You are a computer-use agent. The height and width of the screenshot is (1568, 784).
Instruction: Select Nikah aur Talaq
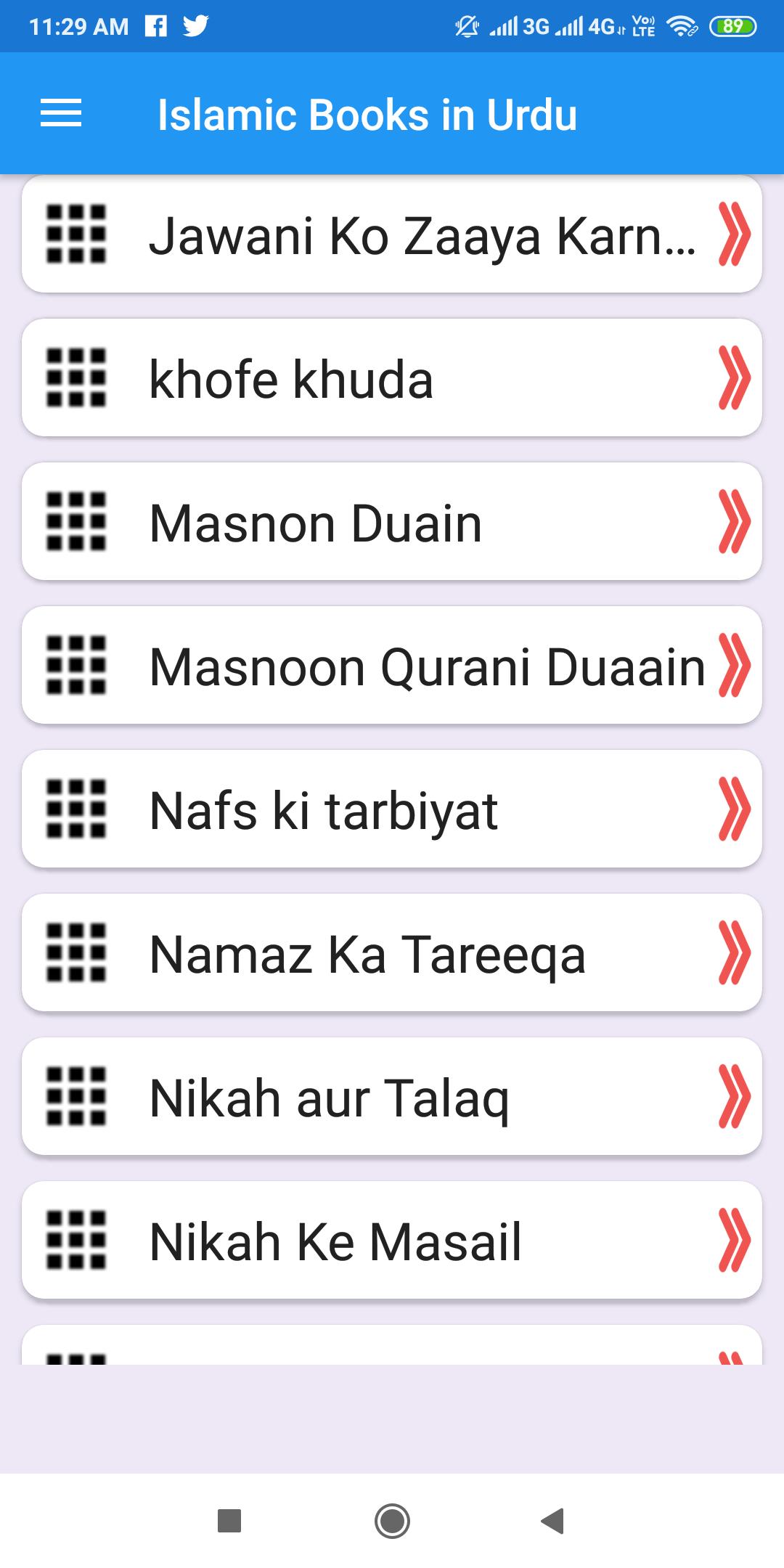392,1097
